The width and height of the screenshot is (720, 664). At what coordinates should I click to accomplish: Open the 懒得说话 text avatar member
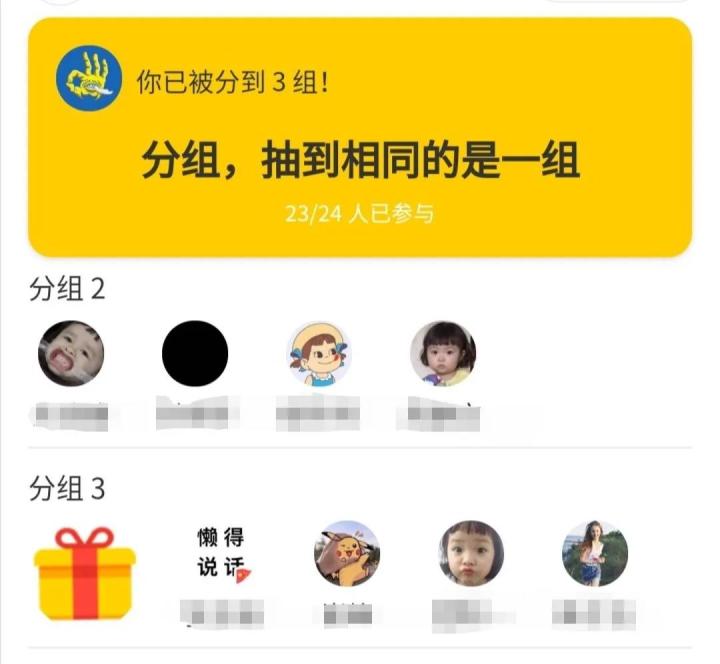pos(221,553)
